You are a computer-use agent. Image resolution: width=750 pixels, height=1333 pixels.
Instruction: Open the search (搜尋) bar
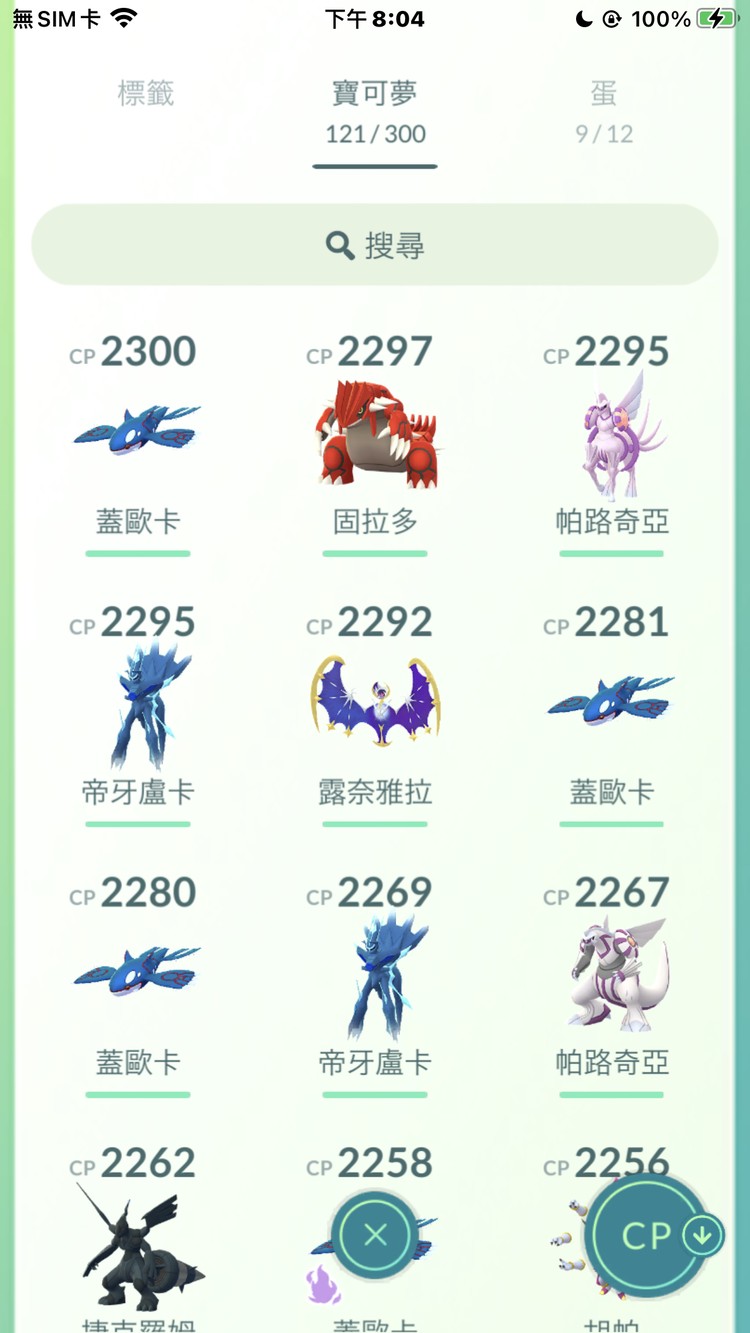tap(375, 243)
